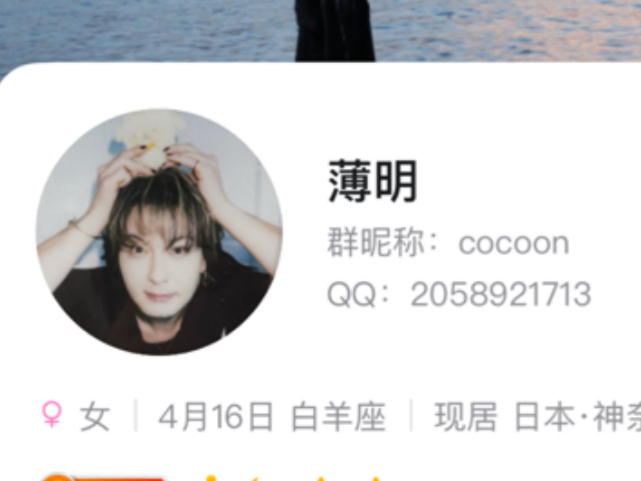Image resolution: width=641 pixels, height=481 pixels.
Task: Open 薄明's profile avatar photo
Action: (159, 232)
